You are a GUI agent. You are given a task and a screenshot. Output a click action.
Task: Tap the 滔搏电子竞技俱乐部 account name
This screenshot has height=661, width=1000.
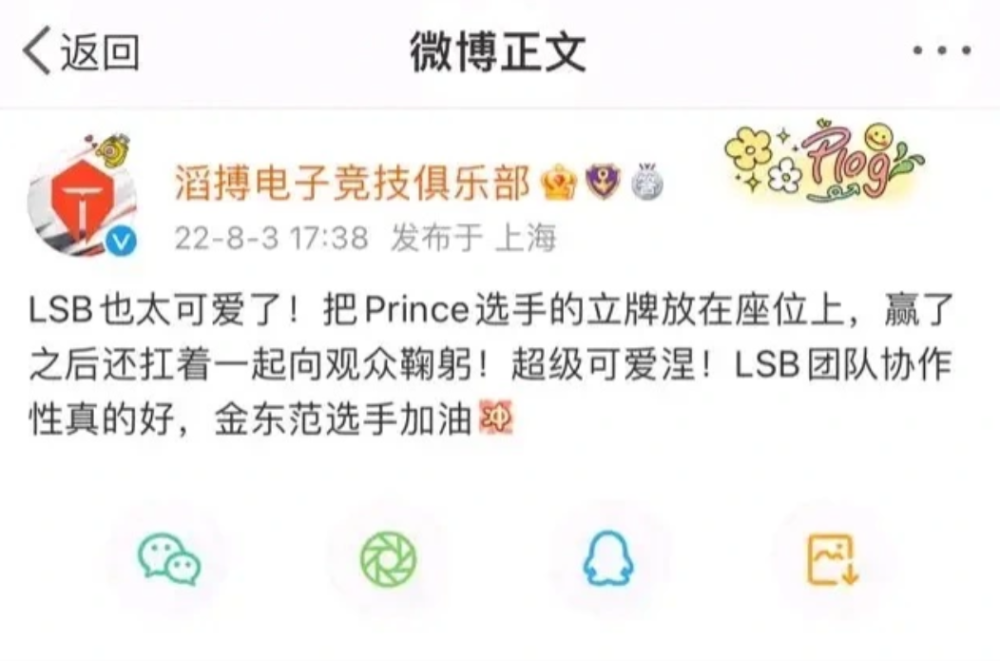coord(353,182)
